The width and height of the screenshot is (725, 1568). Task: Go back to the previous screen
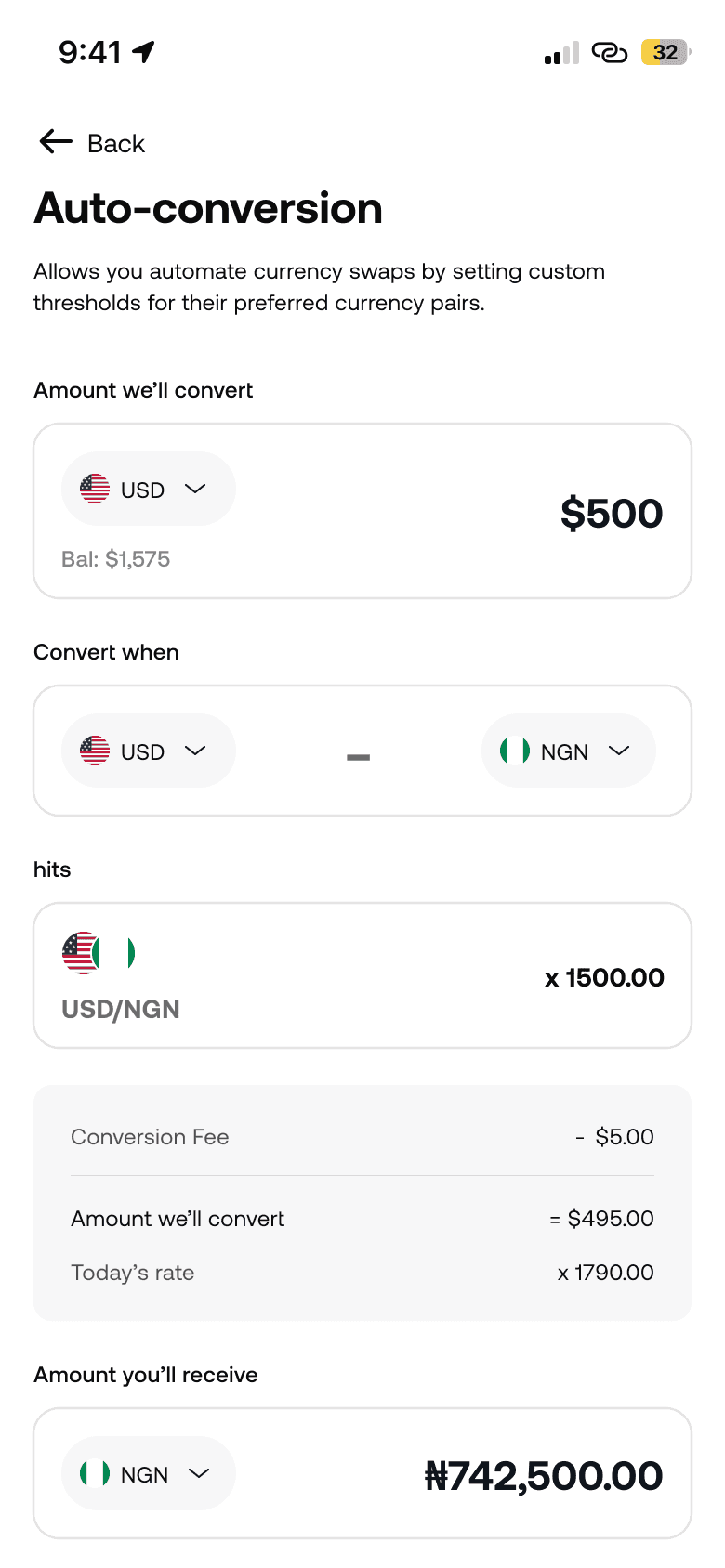click(92, 143)
